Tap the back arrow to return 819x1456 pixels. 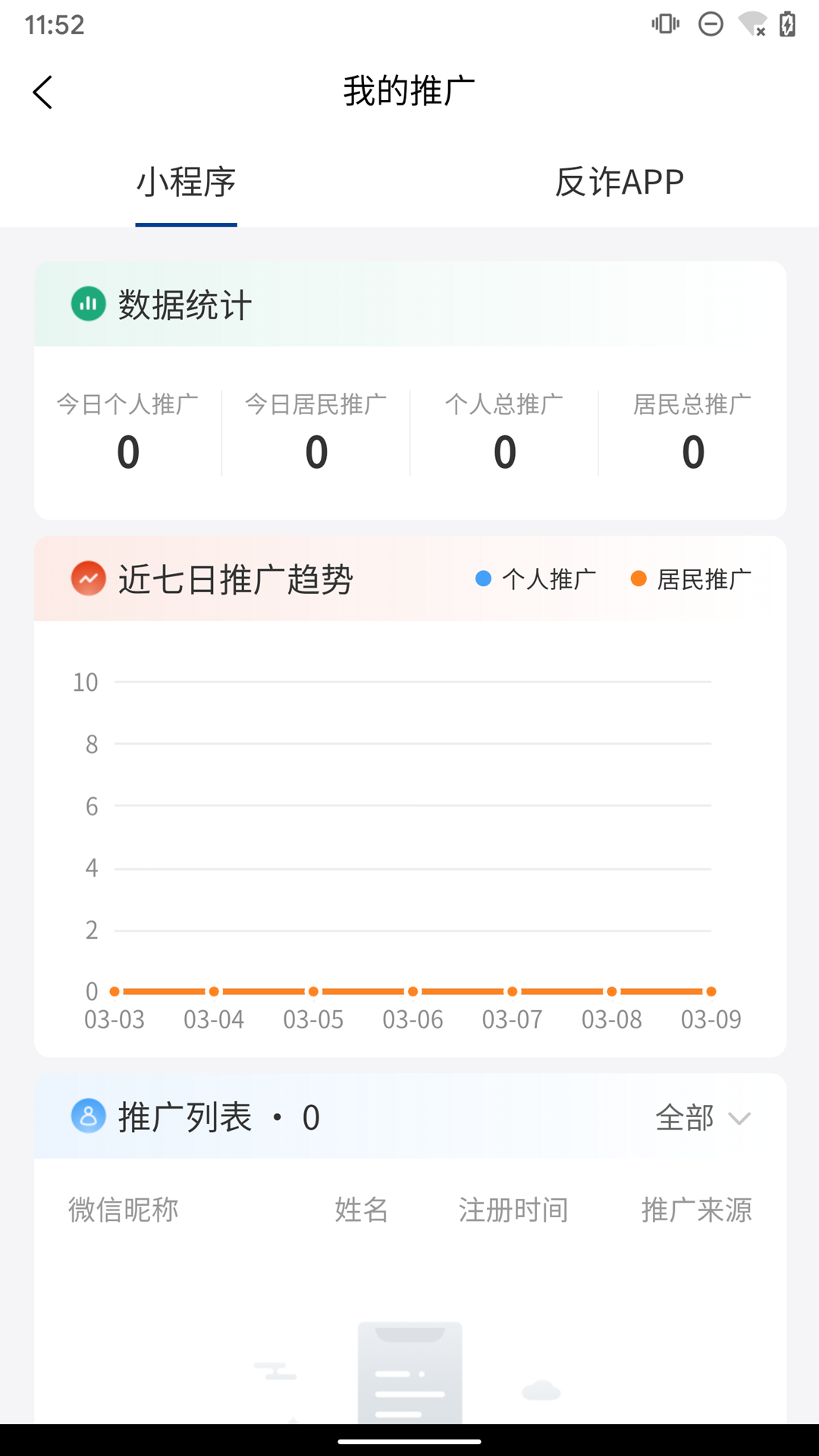(42, 91)
